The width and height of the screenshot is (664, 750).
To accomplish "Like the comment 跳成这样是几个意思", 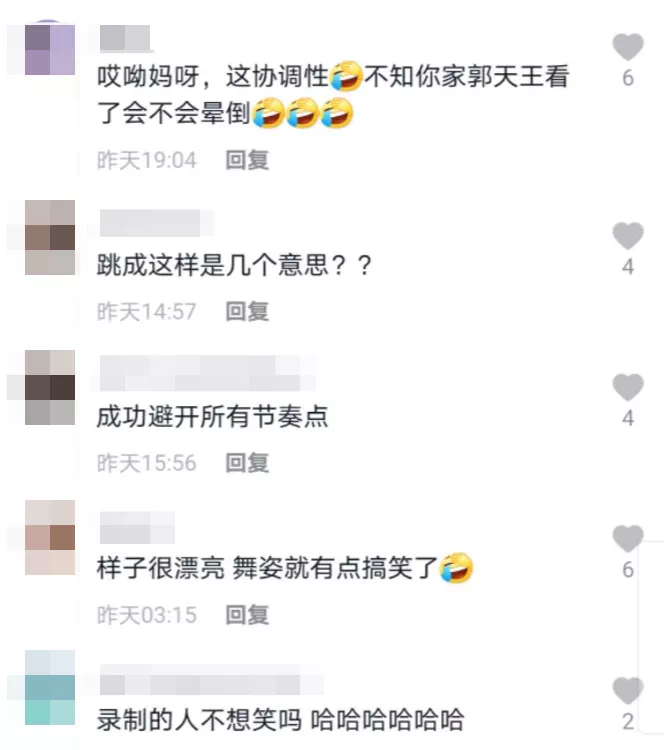I will [x=627, y=236].
